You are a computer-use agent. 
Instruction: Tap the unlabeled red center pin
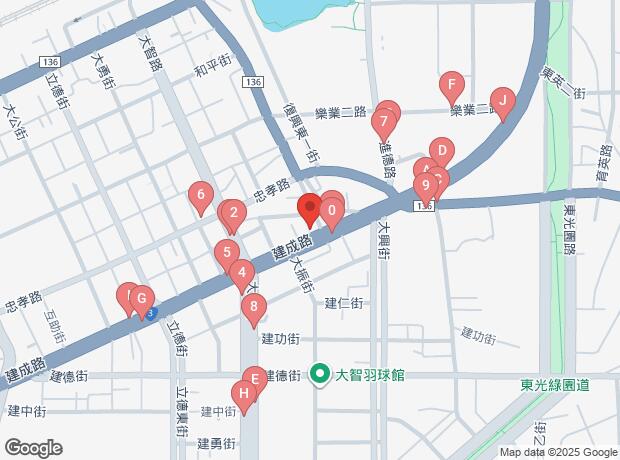(x=309, y=210)
